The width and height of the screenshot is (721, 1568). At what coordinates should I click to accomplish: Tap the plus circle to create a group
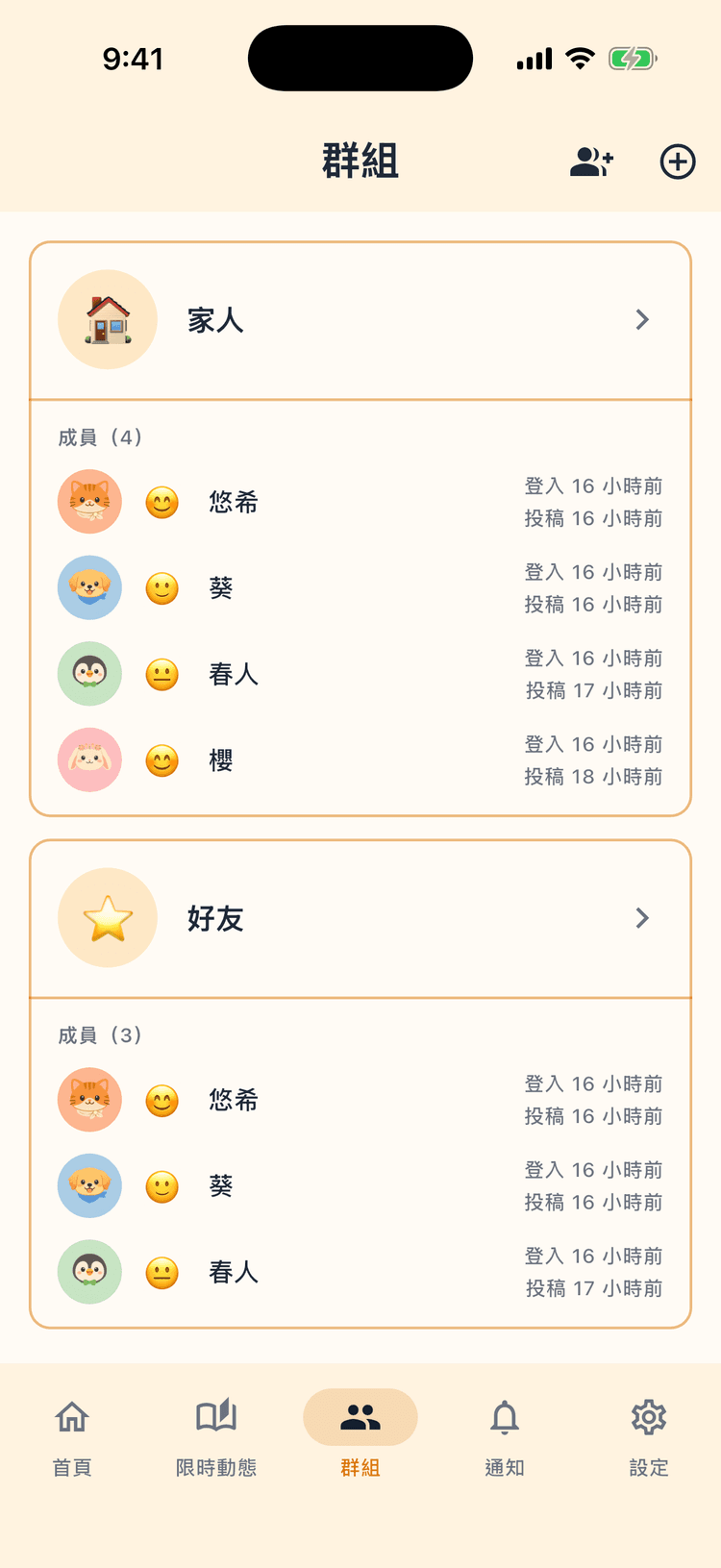click(678, 162)
